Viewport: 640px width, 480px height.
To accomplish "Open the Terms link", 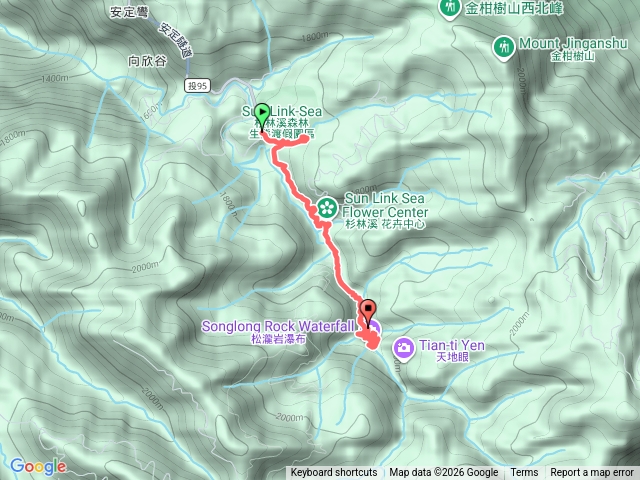I will click(524, 473).
